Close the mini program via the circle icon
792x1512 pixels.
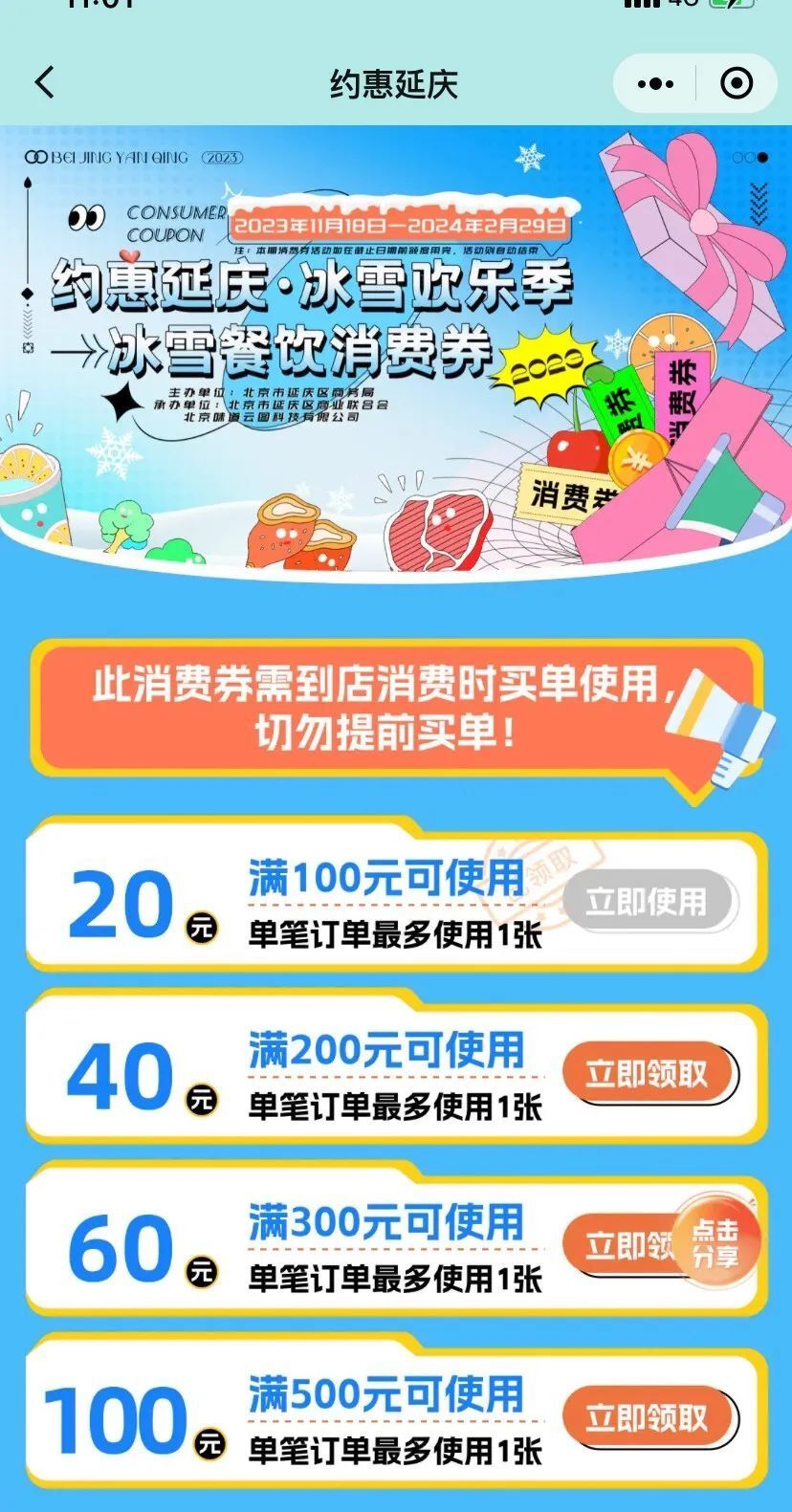tap(736, 84)
